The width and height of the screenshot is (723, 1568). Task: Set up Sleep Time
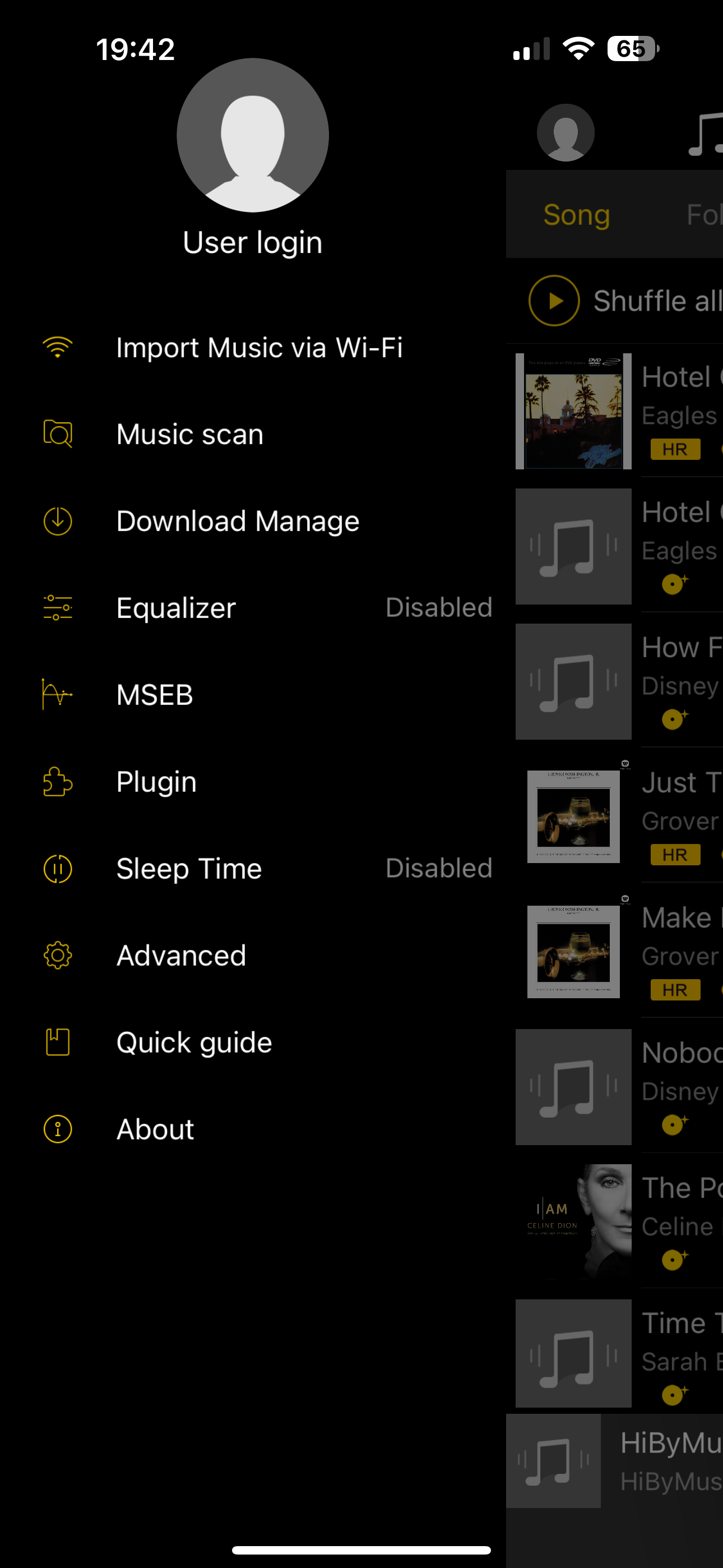pos(189,869)
